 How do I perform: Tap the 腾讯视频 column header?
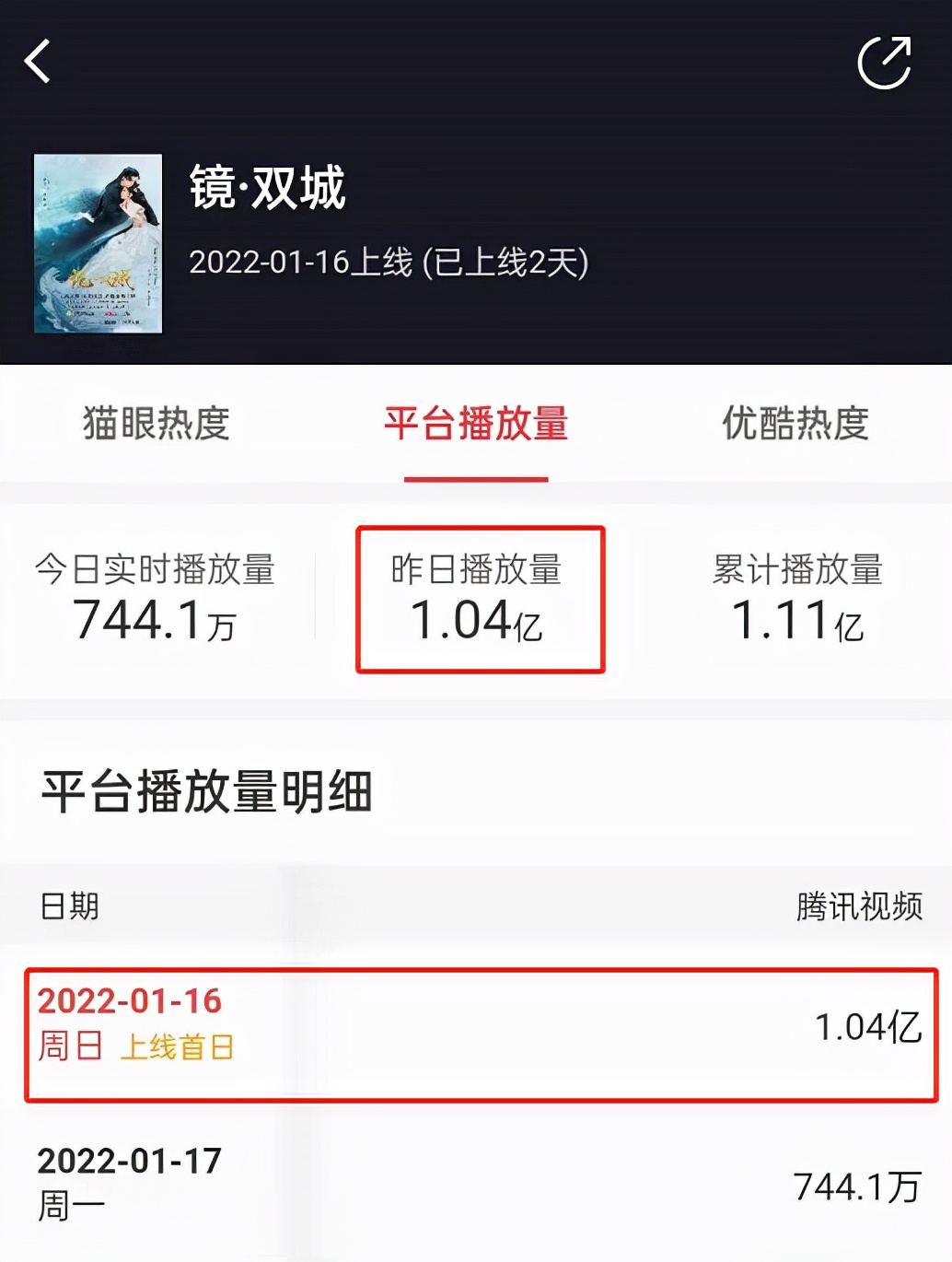pos(857,906)
